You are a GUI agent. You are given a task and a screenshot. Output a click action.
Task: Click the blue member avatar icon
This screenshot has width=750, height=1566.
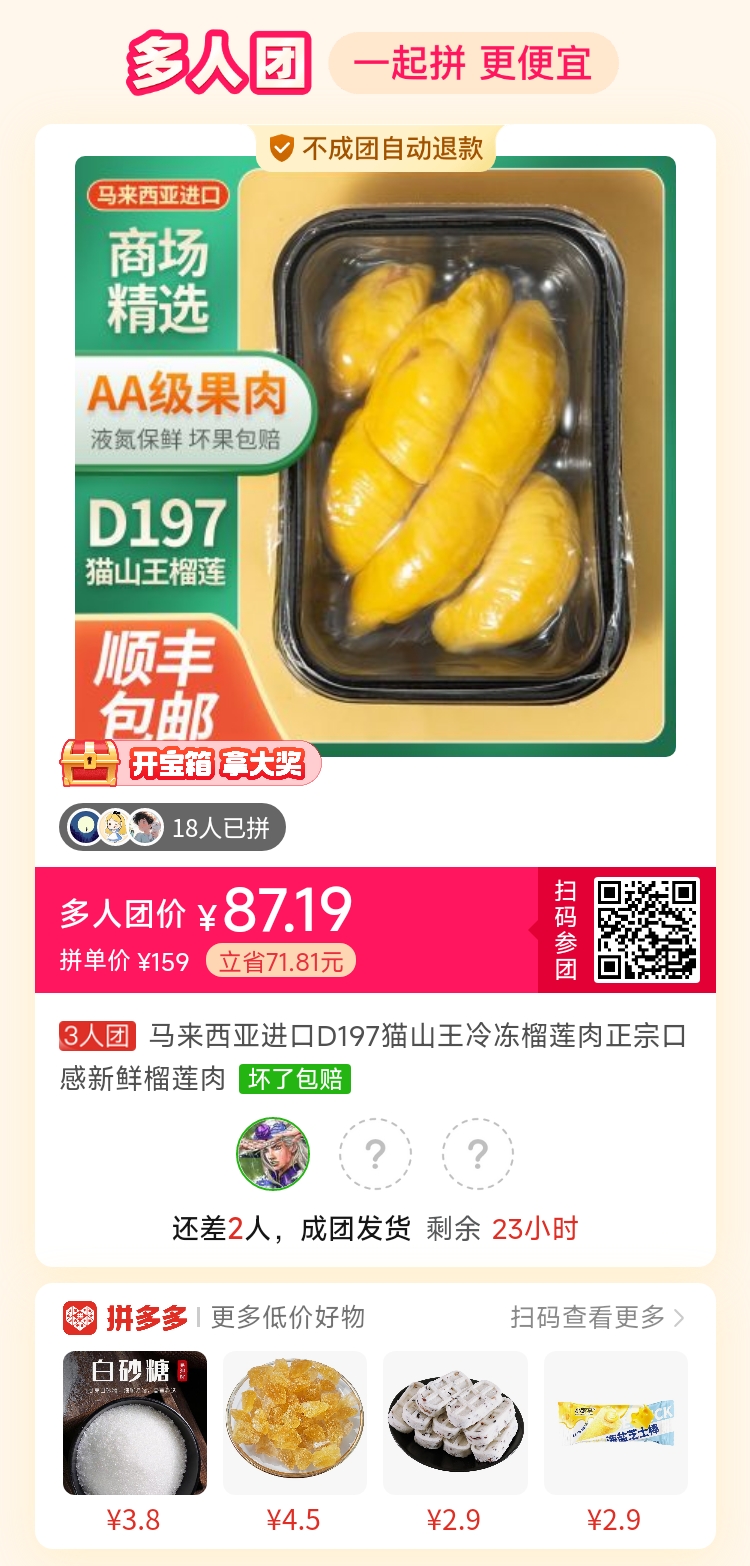click(x=85, y=827)
